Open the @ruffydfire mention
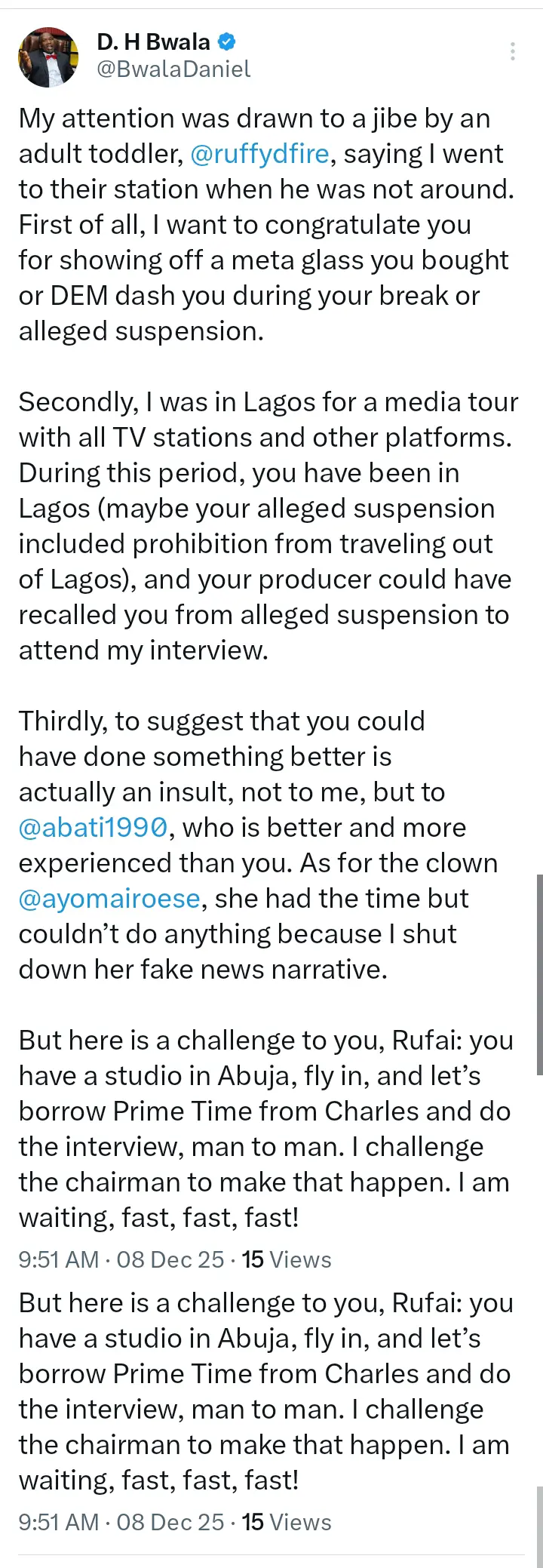The width and height of the screenshot is (543, 1568). 260,154
